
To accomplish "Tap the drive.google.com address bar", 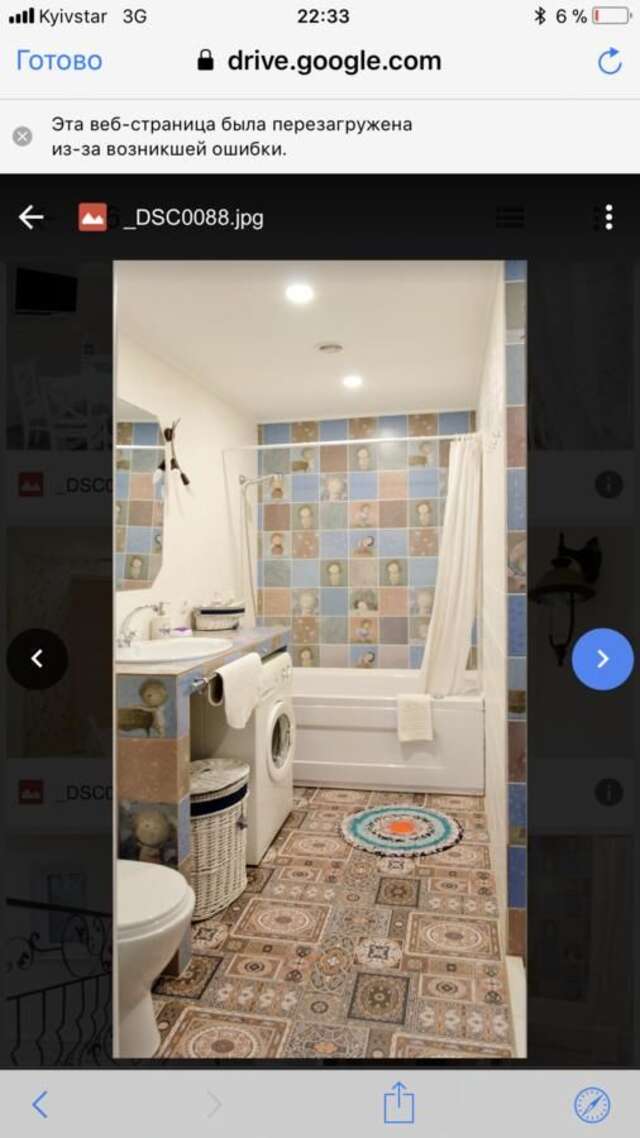I will 320,61.
